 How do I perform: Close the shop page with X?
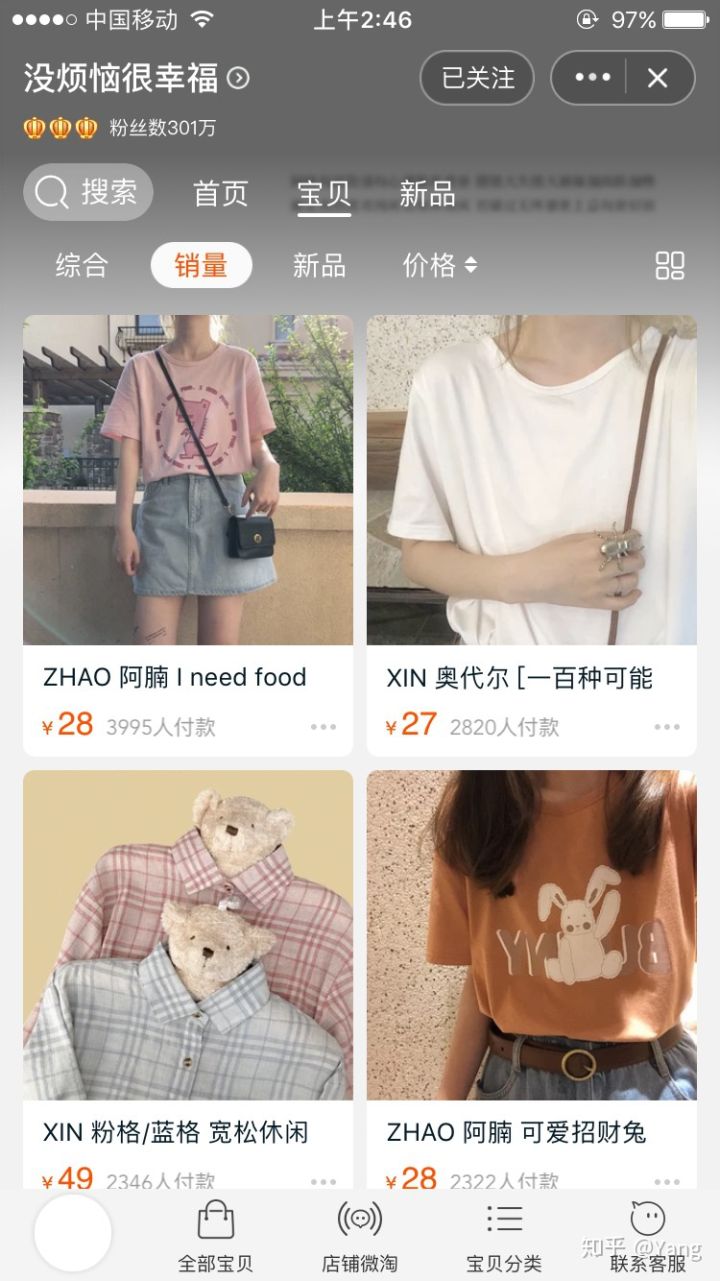click(657, 78)
